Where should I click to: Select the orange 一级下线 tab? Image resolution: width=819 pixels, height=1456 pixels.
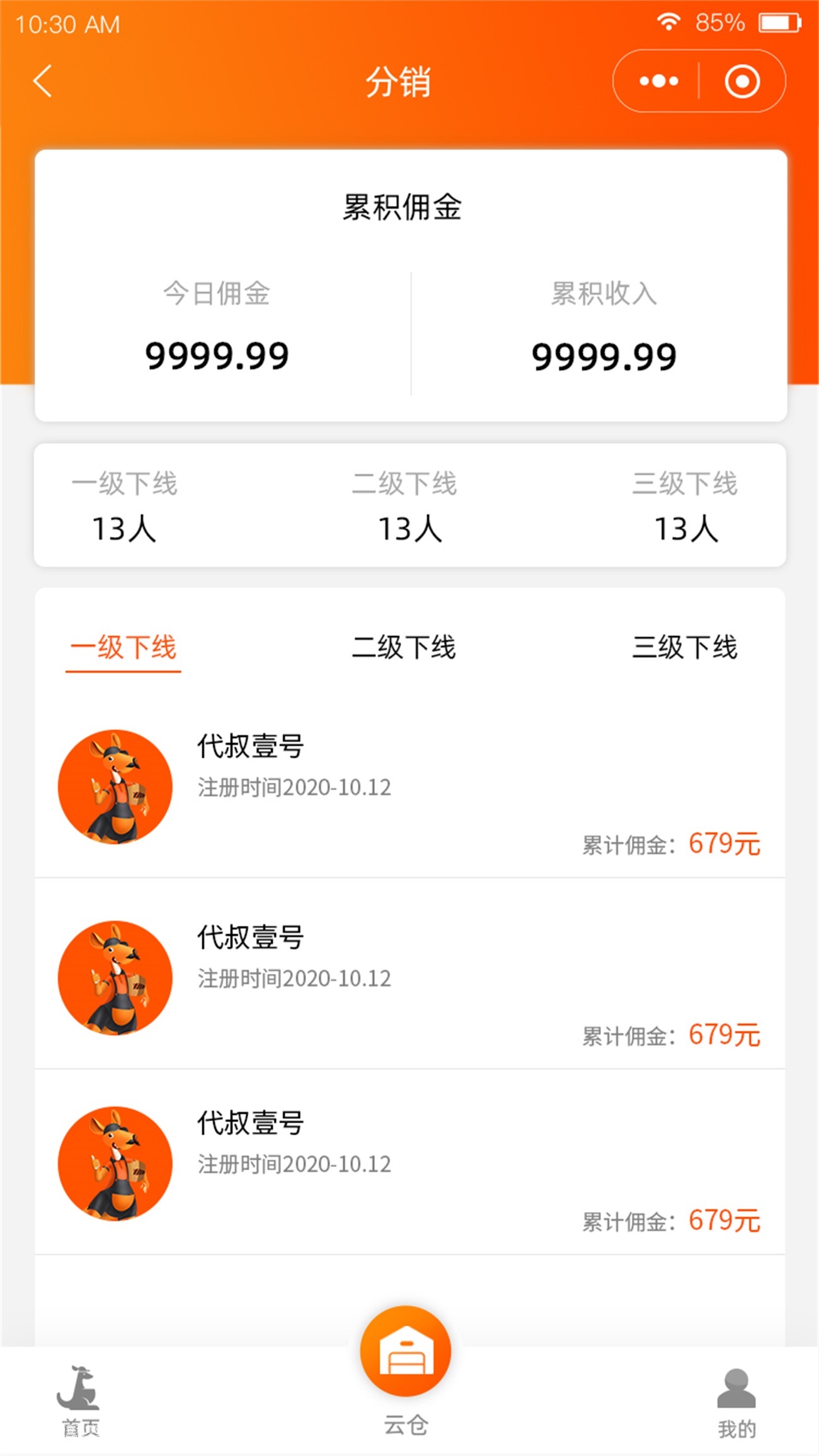123,648
